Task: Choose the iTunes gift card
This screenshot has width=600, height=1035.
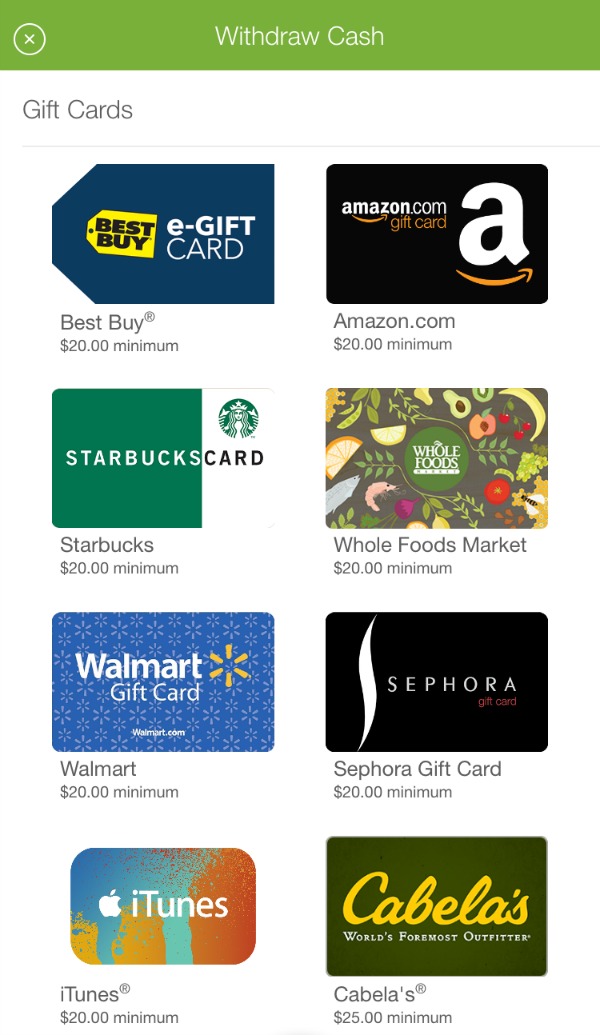Action: click(163, 906)
